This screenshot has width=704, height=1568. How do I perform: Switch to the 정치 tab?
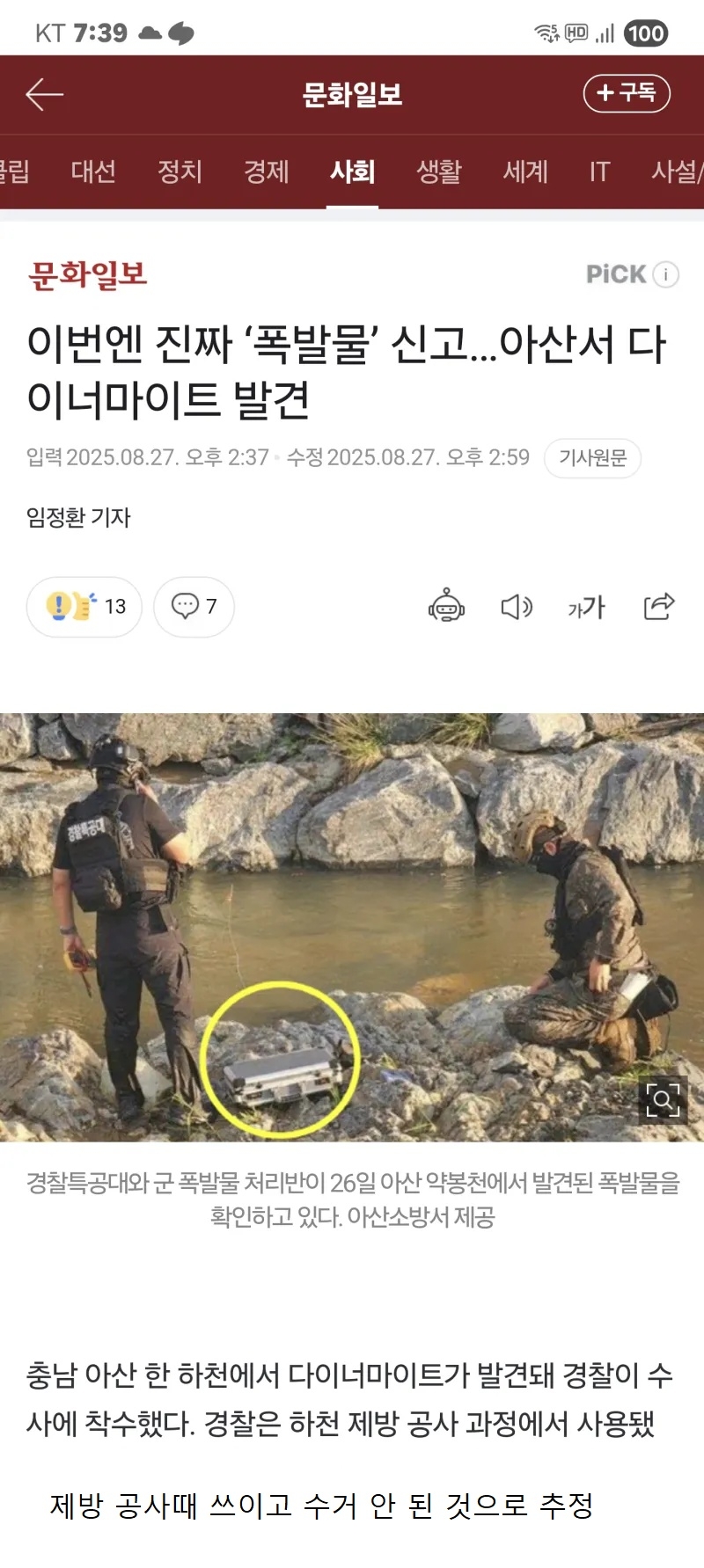(180, 171)
